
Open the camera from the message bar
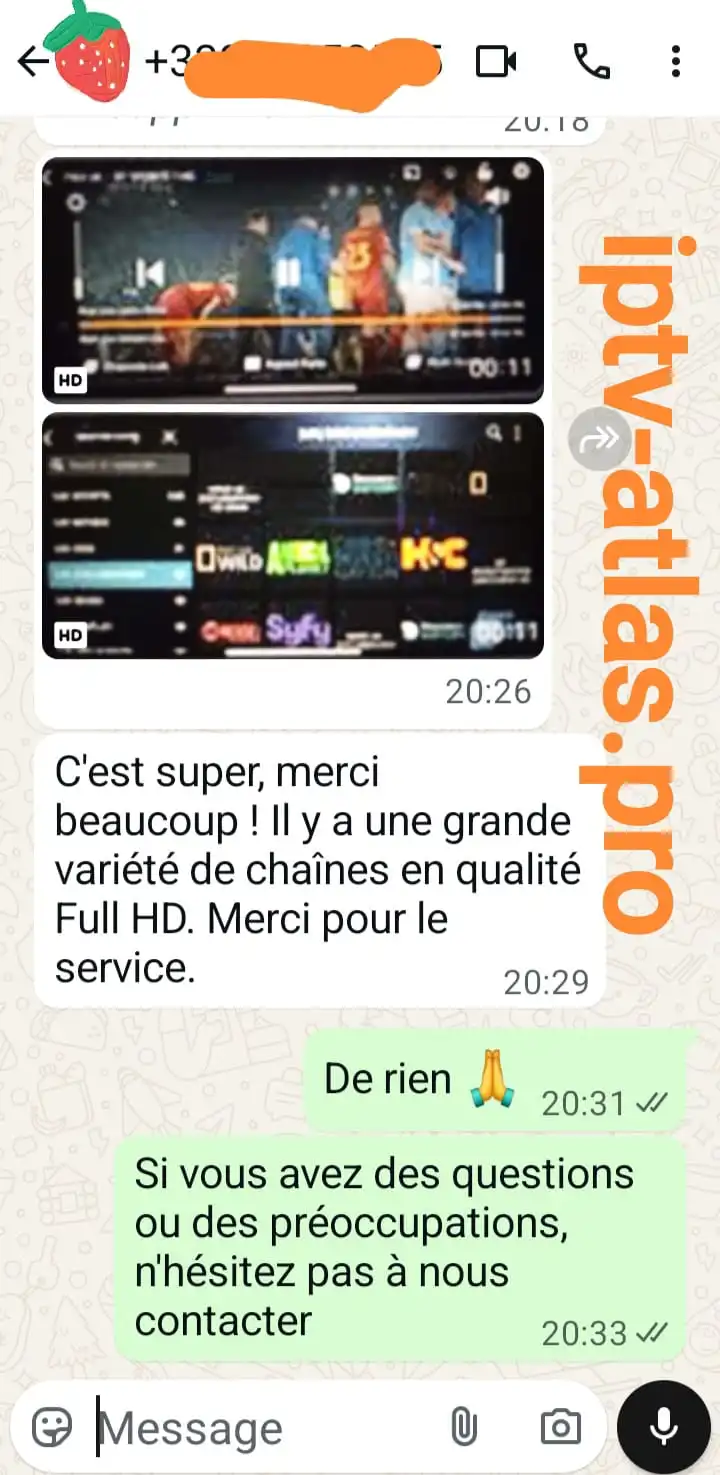click(560, 1427)
